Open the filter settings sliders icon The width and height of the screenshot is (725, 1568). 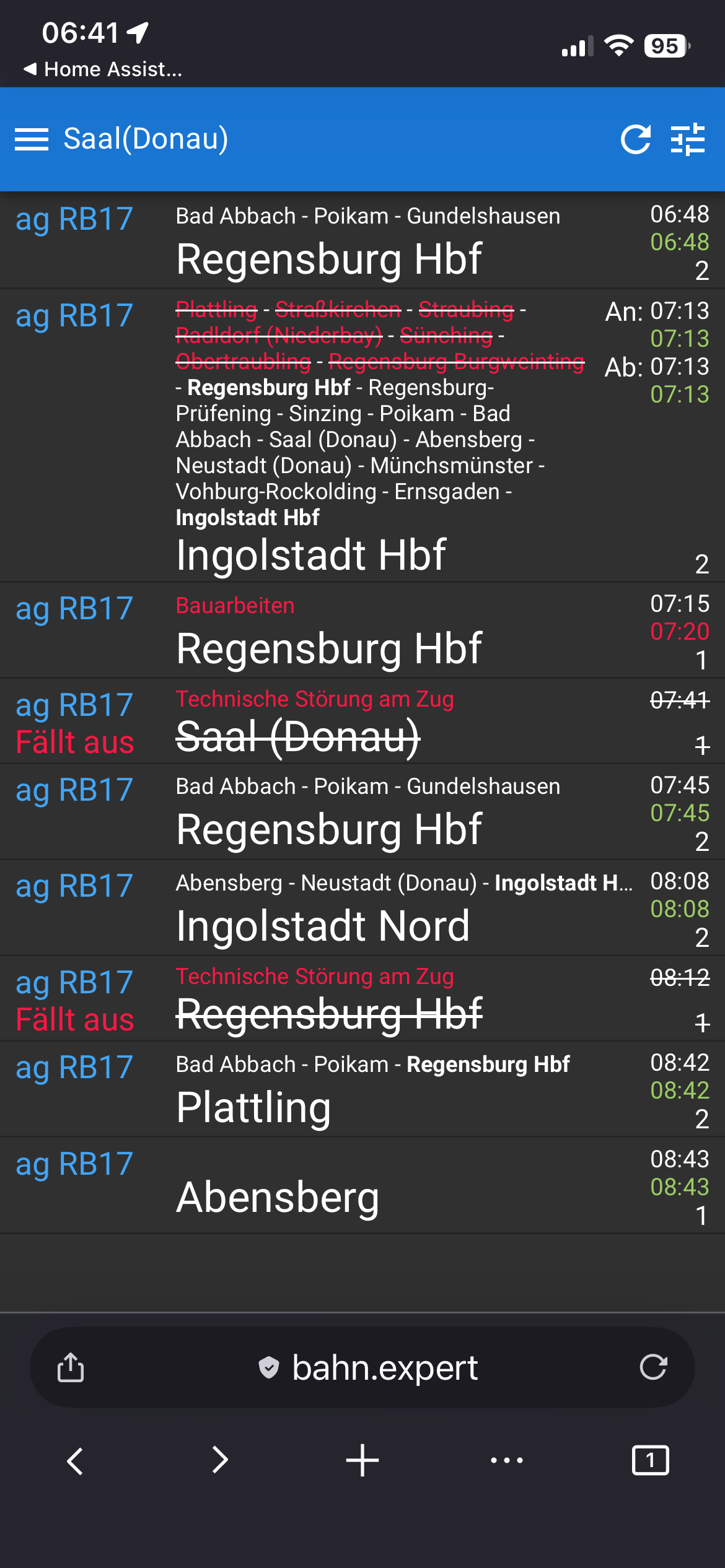pyautogui.click(x=688, y=139)
